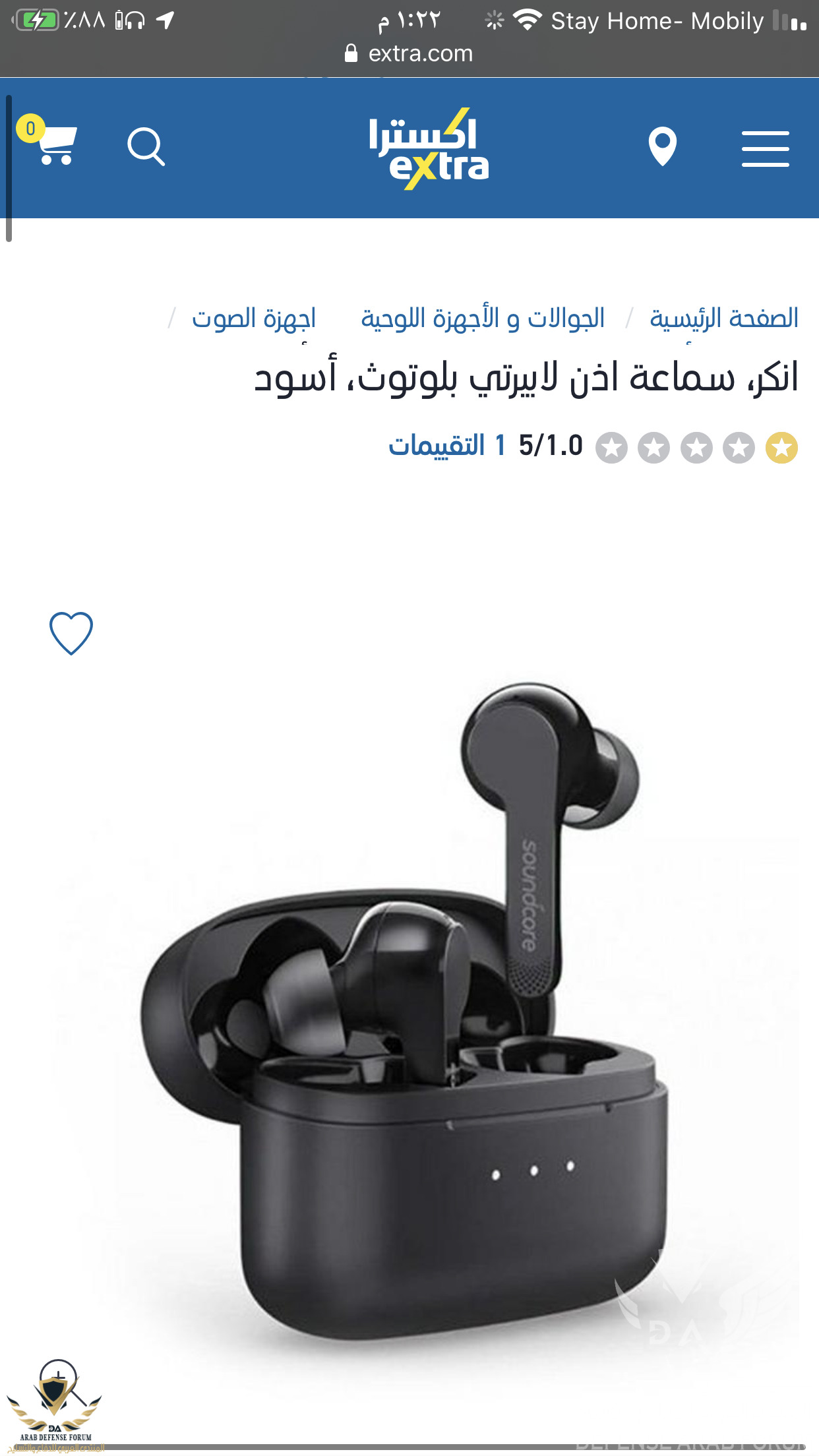This screenshot has height=1456, width=819.
Task: Open الصفحة الرئيسية breadcrumb link
Action: point(723,318)
